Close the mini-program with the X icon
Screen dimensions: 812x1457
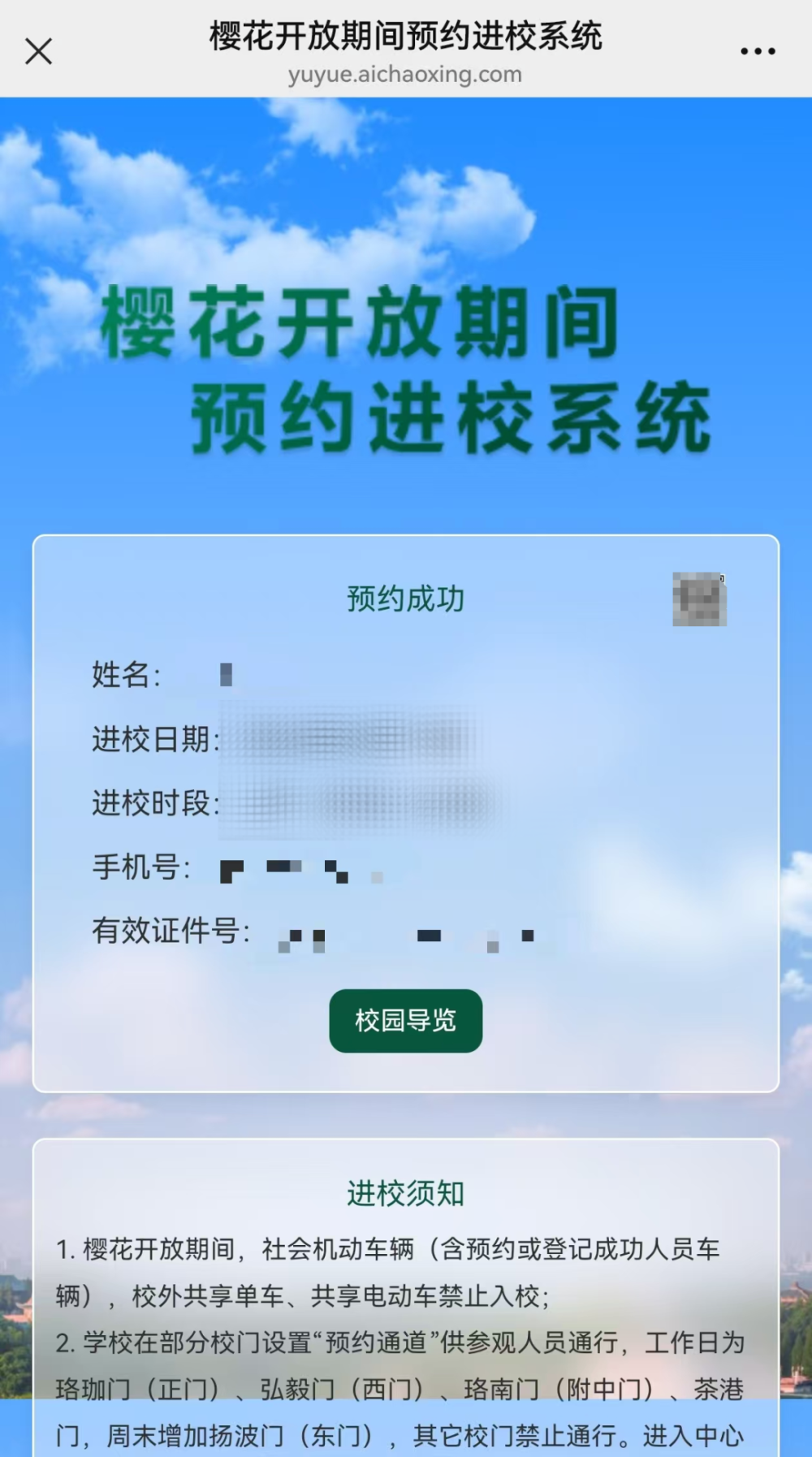(x=38, y=50)
